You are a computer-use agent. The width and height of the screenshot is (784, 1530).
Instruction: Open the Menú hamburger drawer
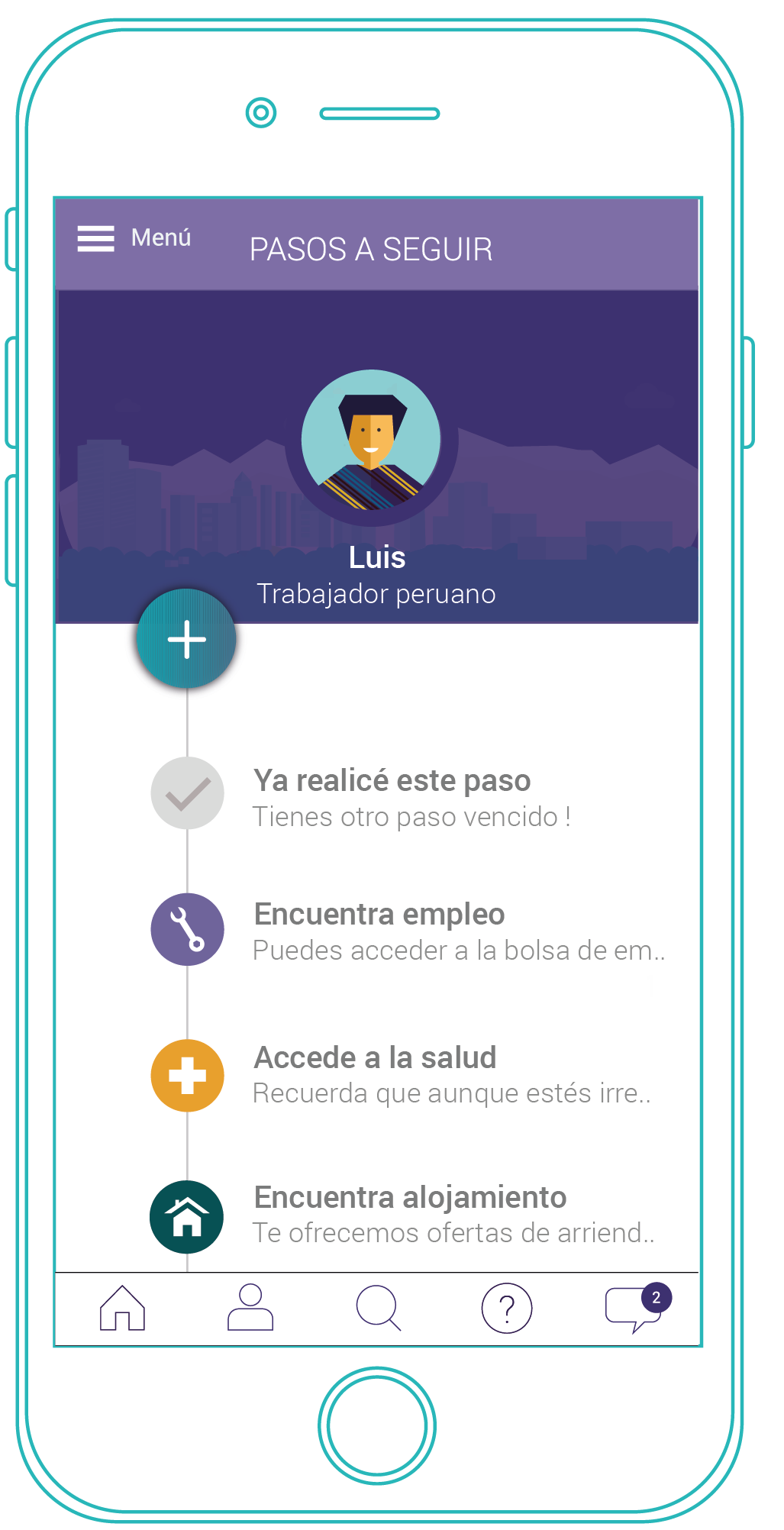96,238
